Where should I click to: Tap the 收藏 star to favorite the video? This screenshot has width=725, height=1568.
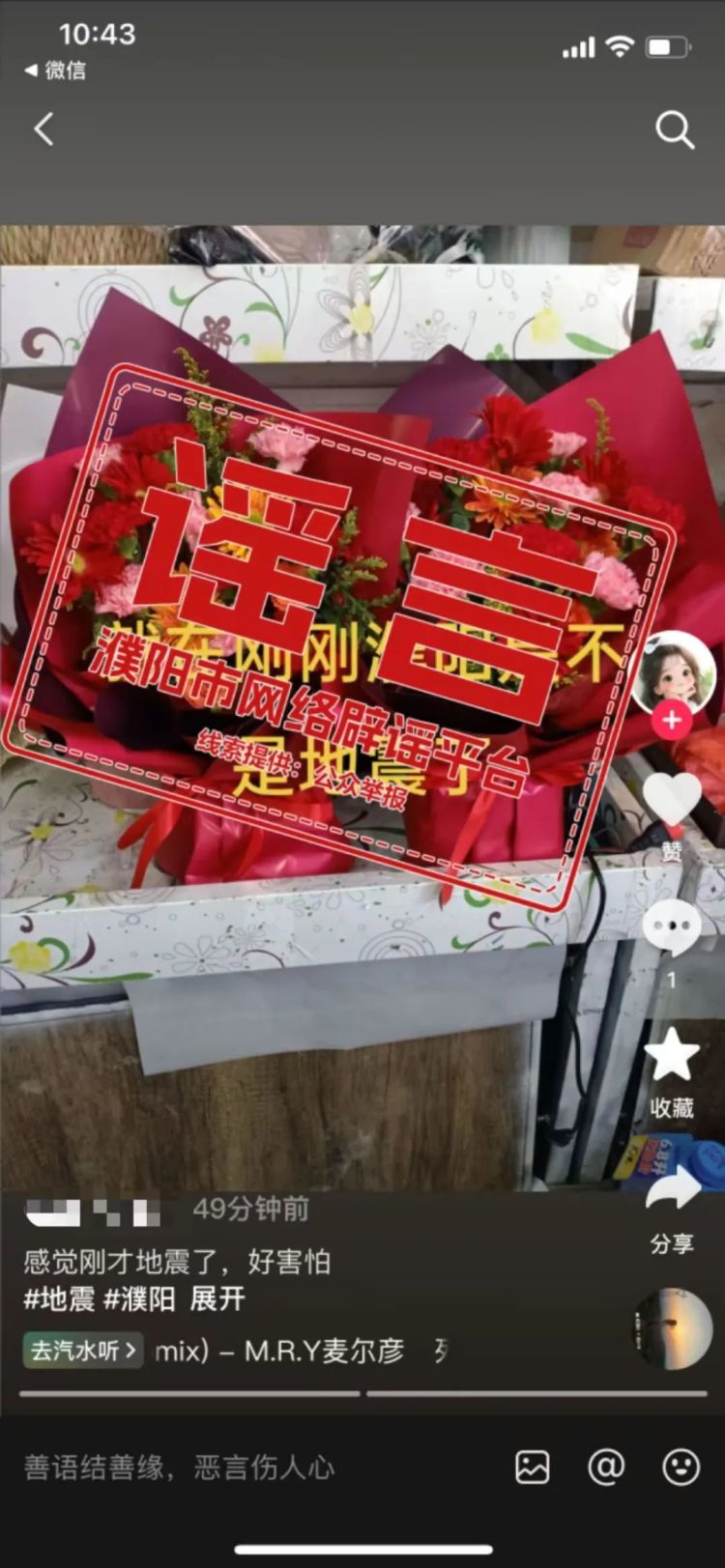[672, 1056]
